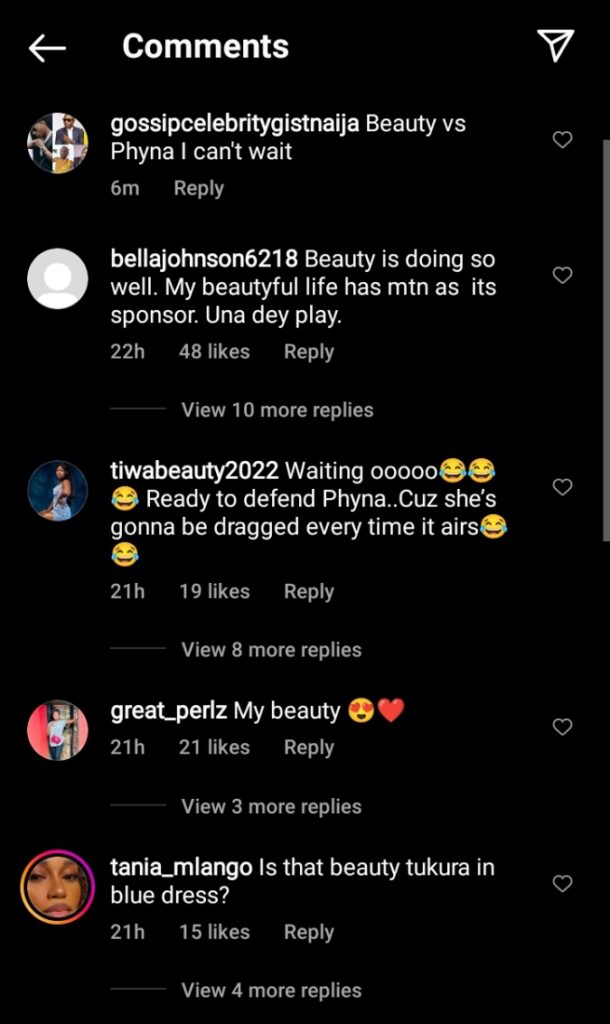
Task: Reply to great_perlz's comment
Action: [x=308, y=747]
